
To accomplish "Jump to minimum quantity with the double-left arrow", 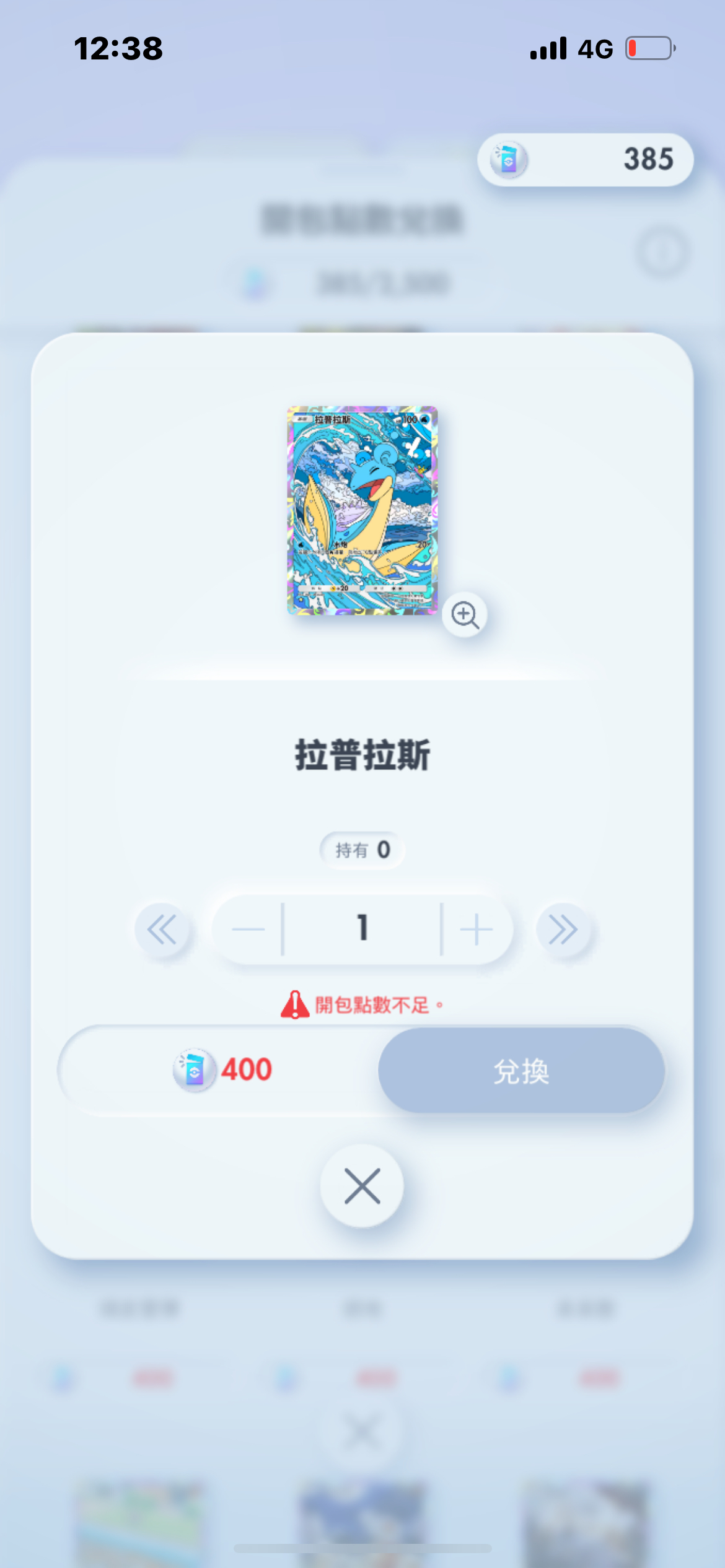I will point(162,929).
